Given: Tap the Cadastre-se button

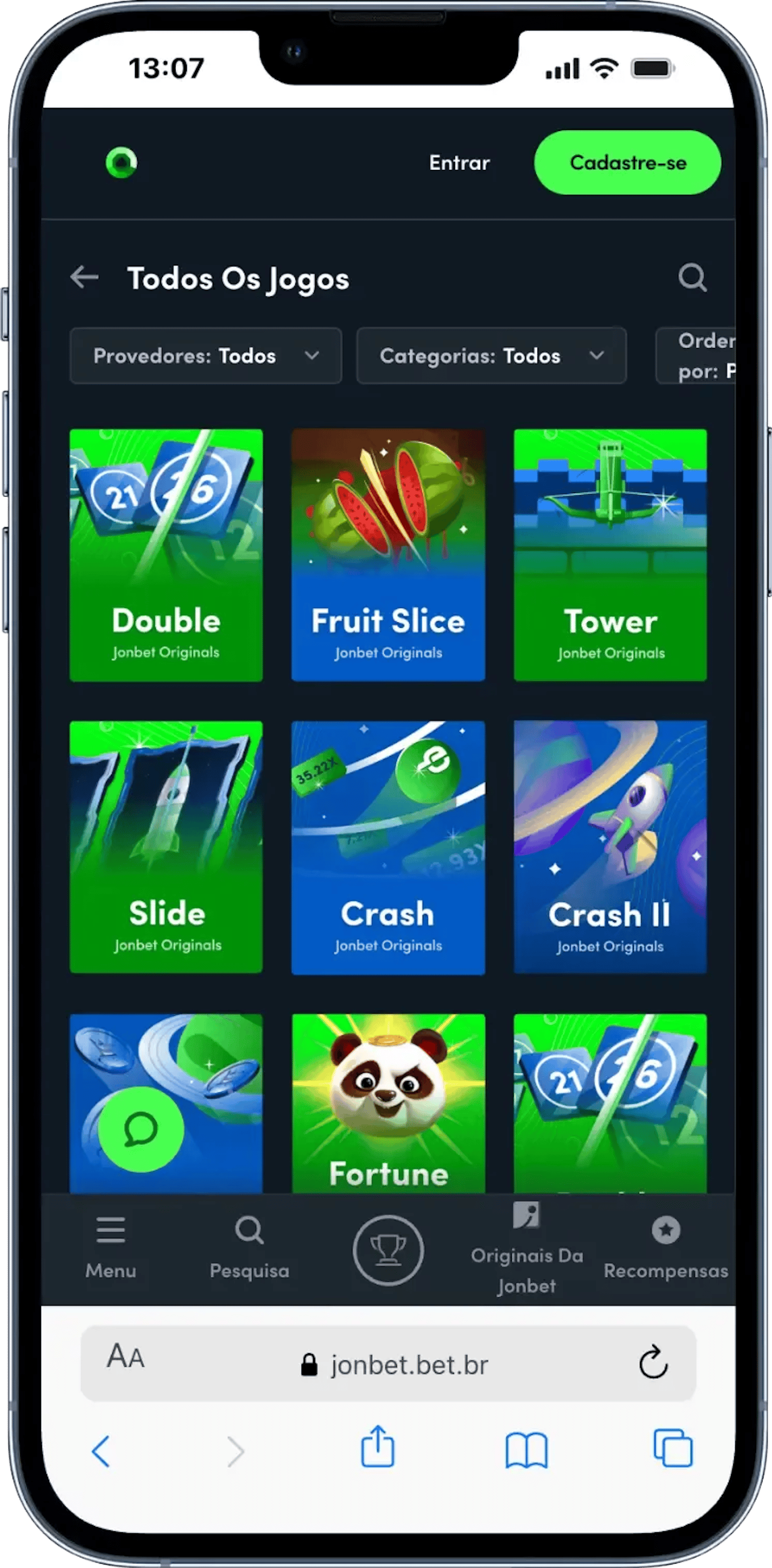Looking at the screenshot, I should point(627,163).
